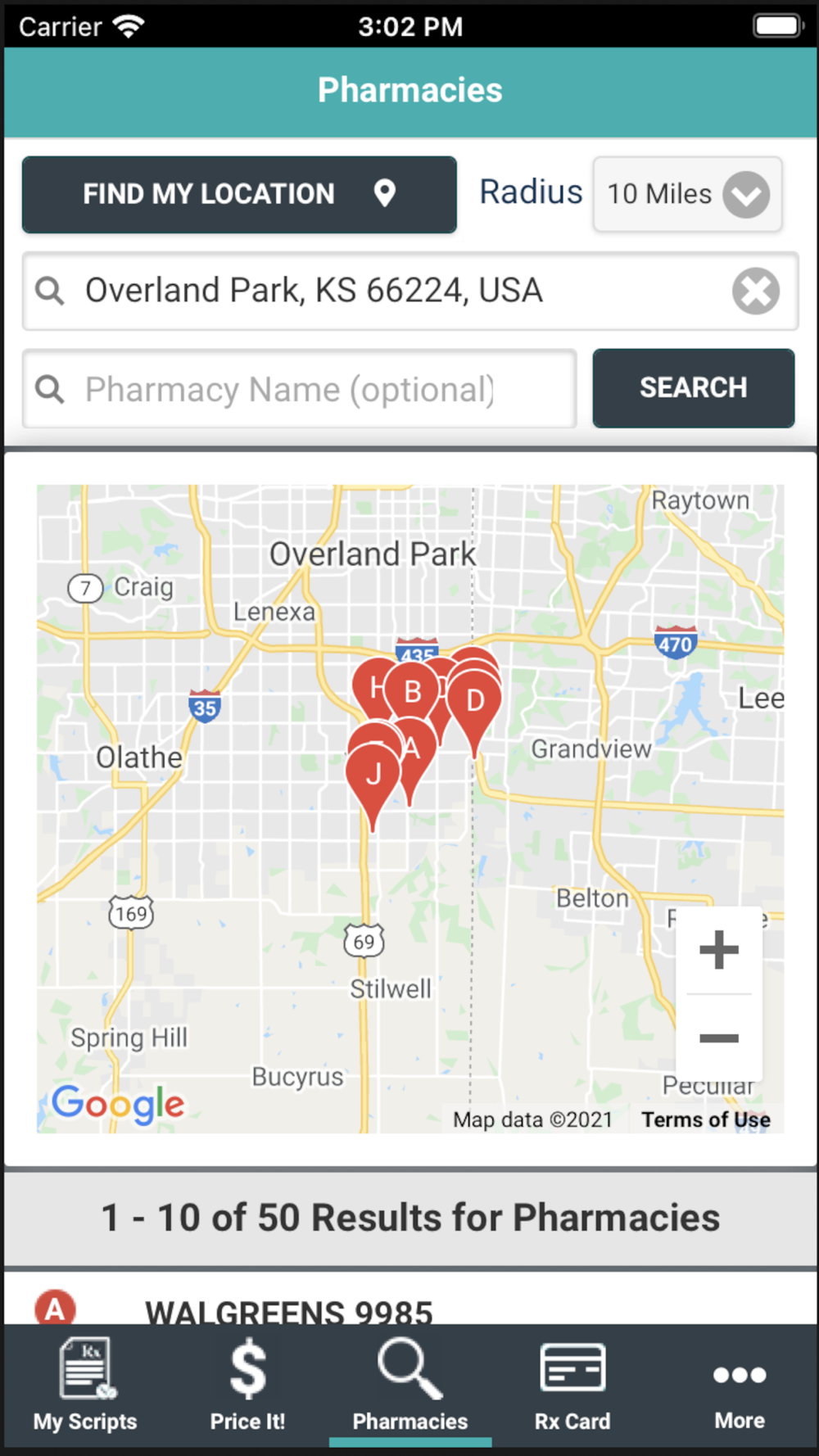Screen dimensions: 819x1456
Task: Focus the Pharmacy Name optional field
Action: tap(300, 389)
